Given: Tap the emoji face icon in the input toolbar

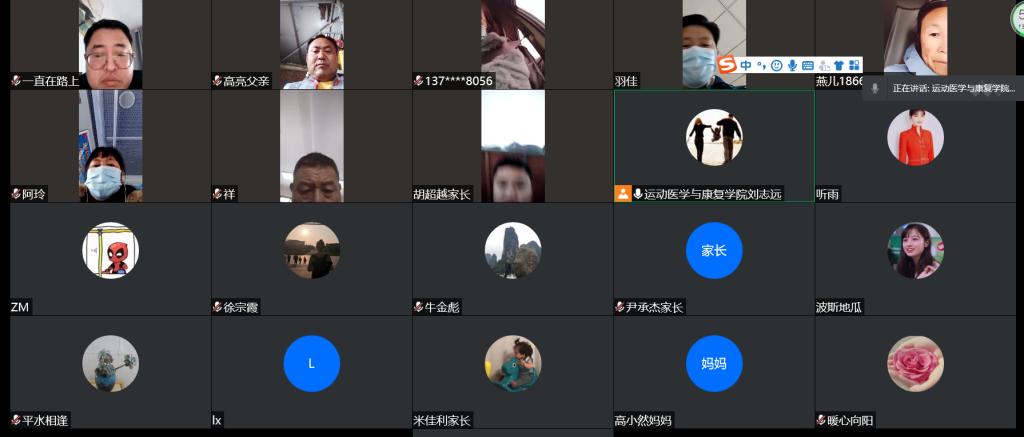Looking at the screenshot, I should (776, 65).
